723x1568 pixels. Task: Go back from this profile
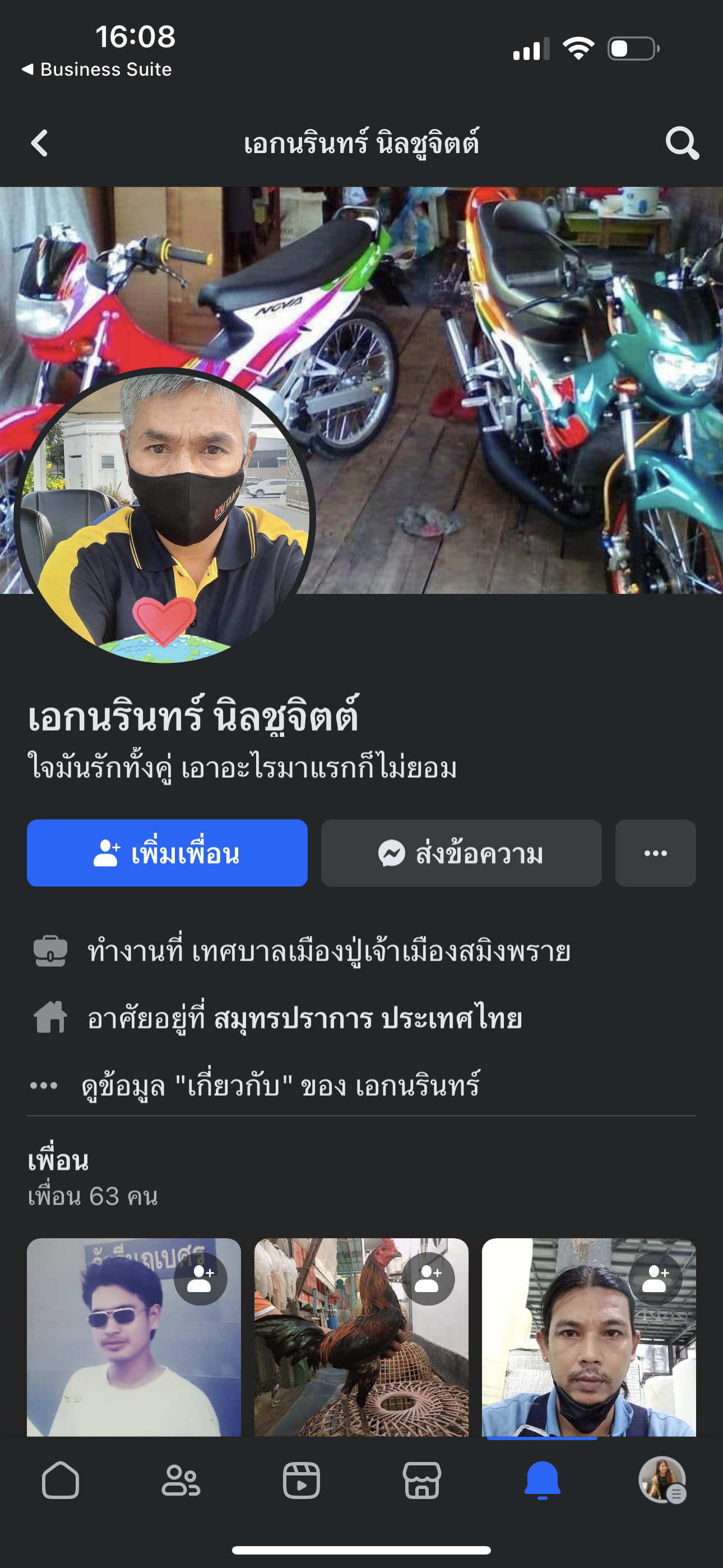40,144
